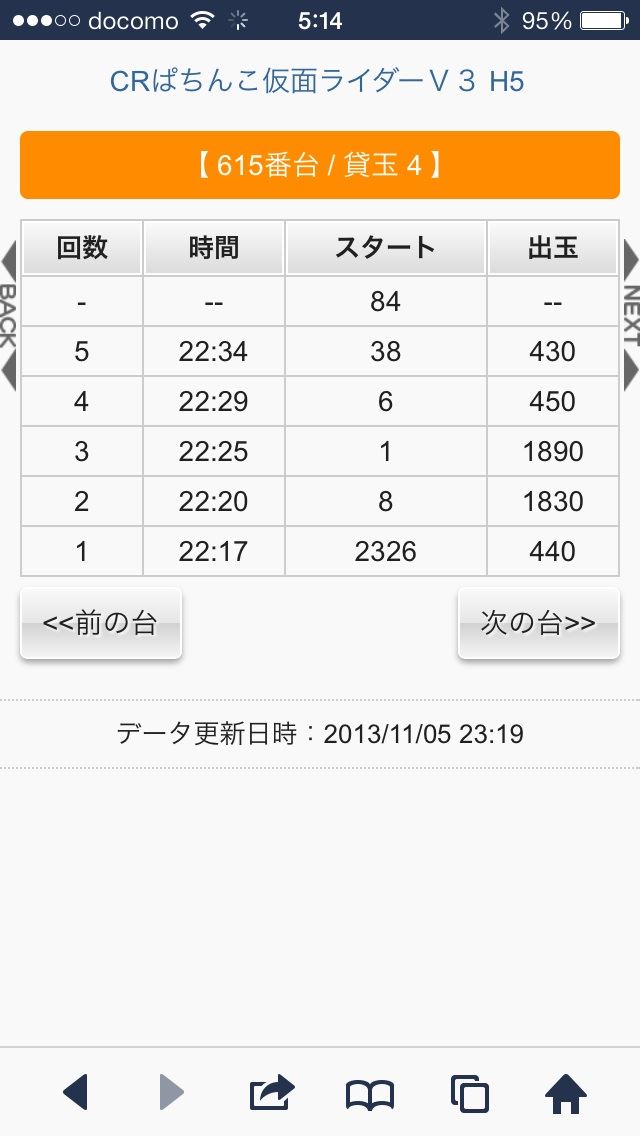Tap the BACK side arrow handle
640x1136 pixels.
(8, 315)
